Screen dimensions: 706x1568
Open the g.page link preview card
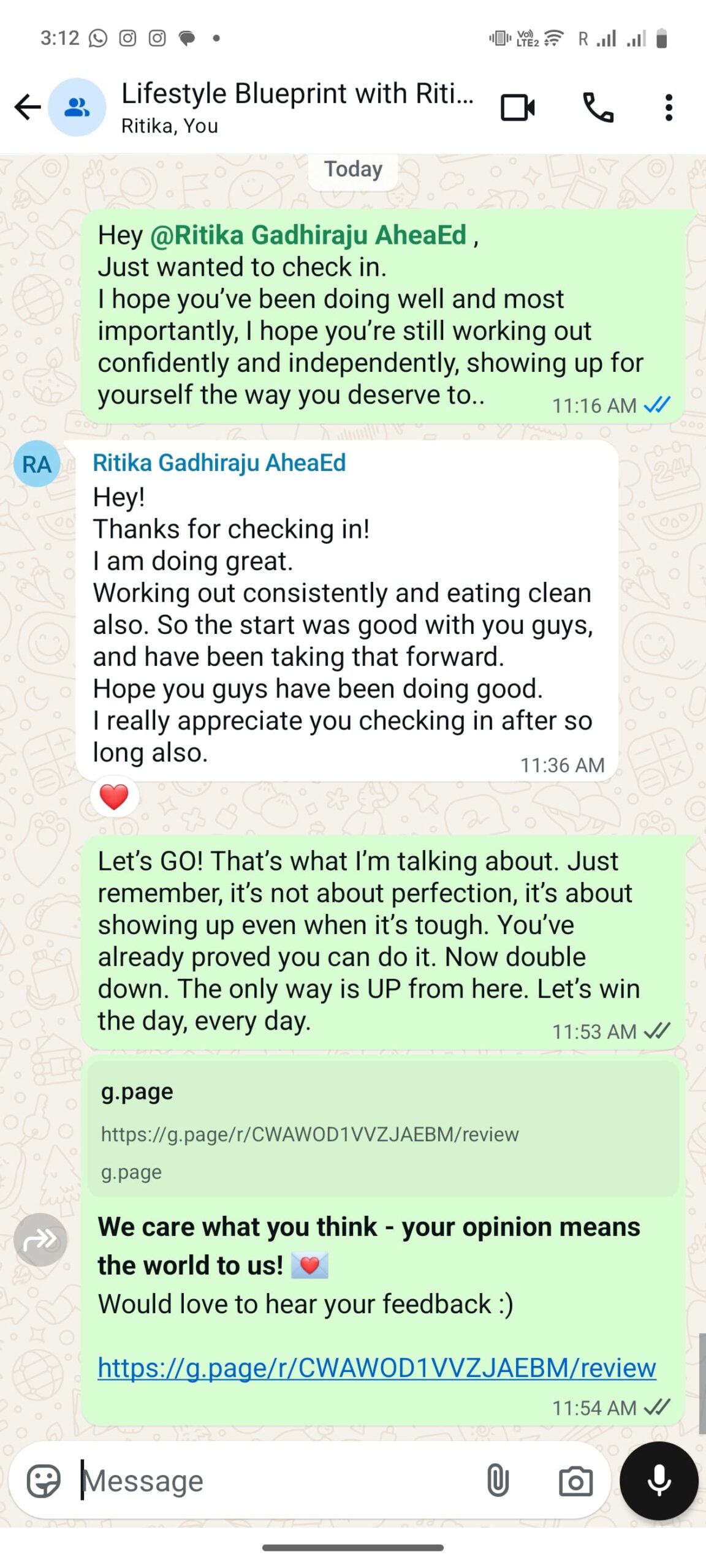pos(383,1129)
